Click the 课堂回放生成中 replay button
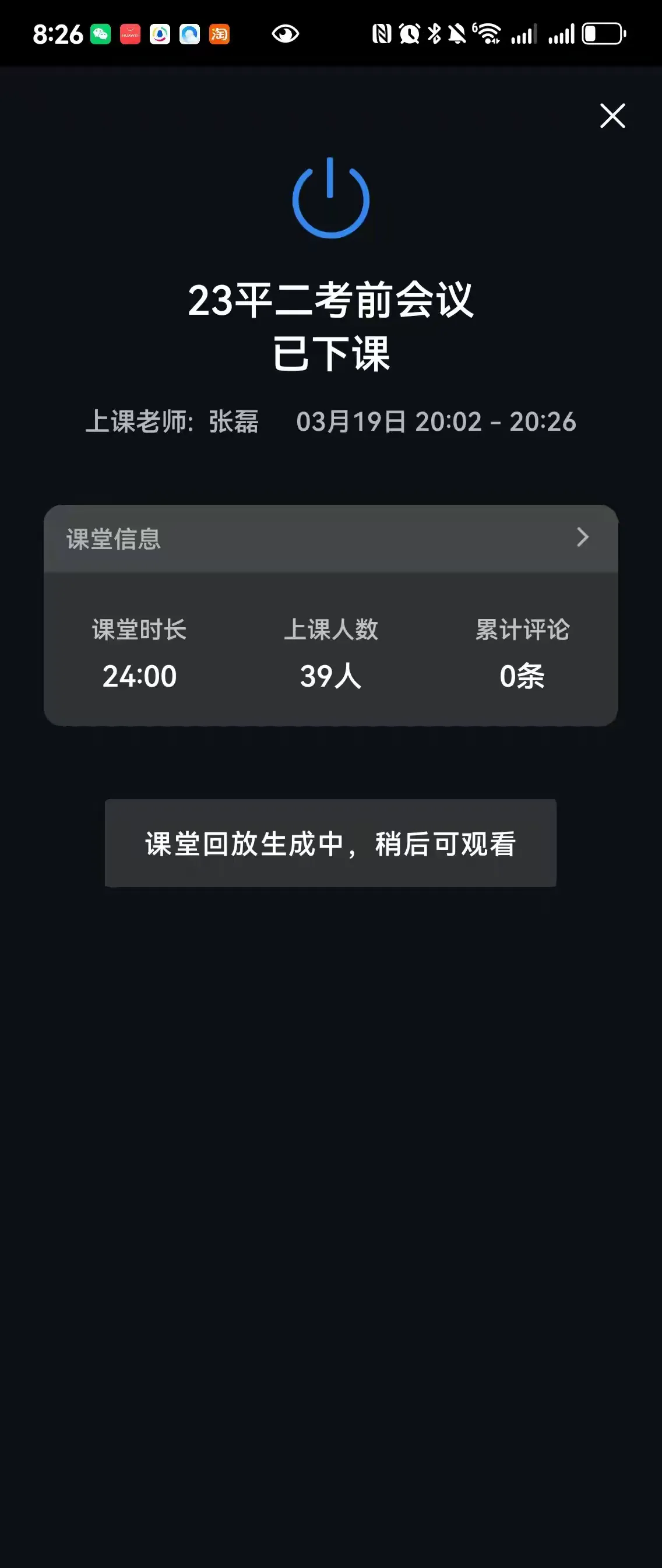The width and height of the screenshot is (662, 1568). [x=330, y=843]
